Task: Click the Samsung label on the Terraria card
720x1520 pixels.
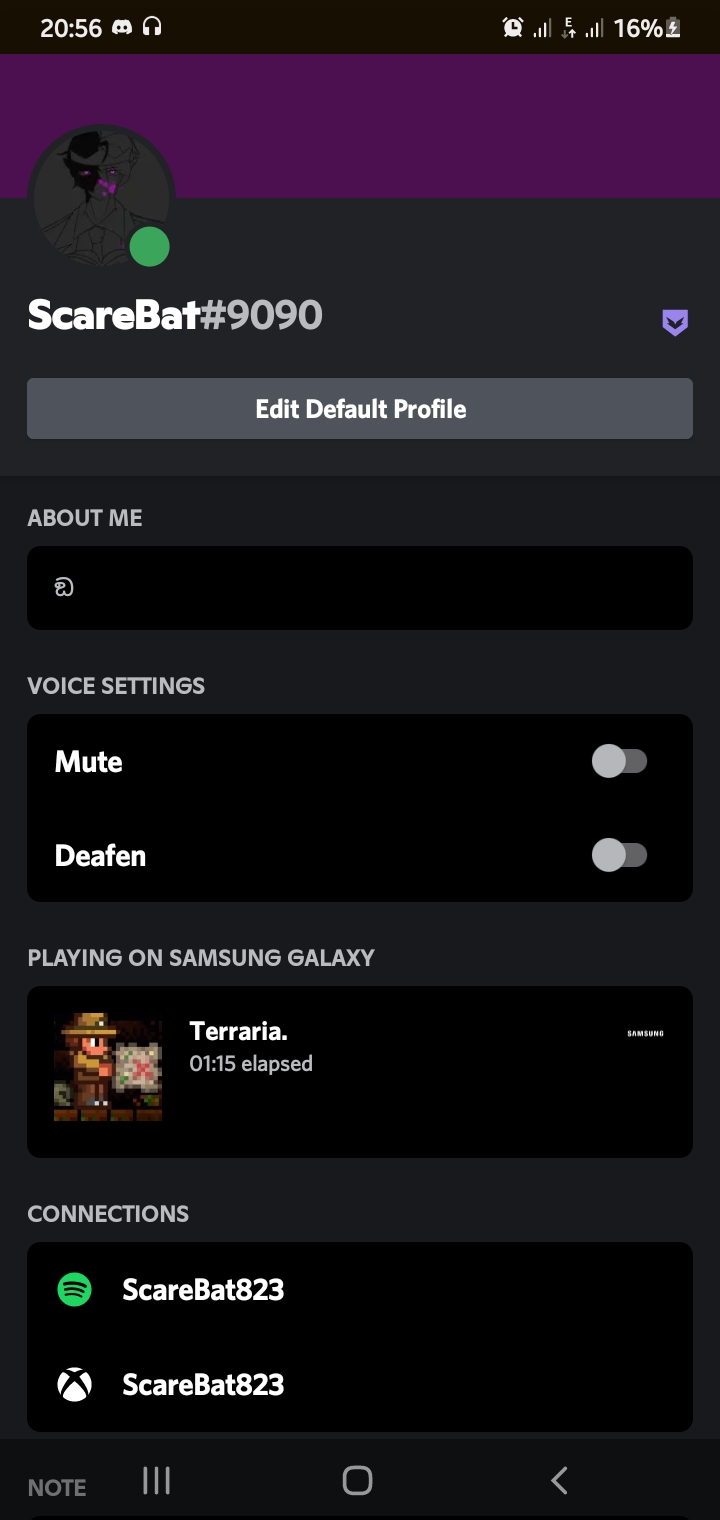Action: click(645, 1033)
